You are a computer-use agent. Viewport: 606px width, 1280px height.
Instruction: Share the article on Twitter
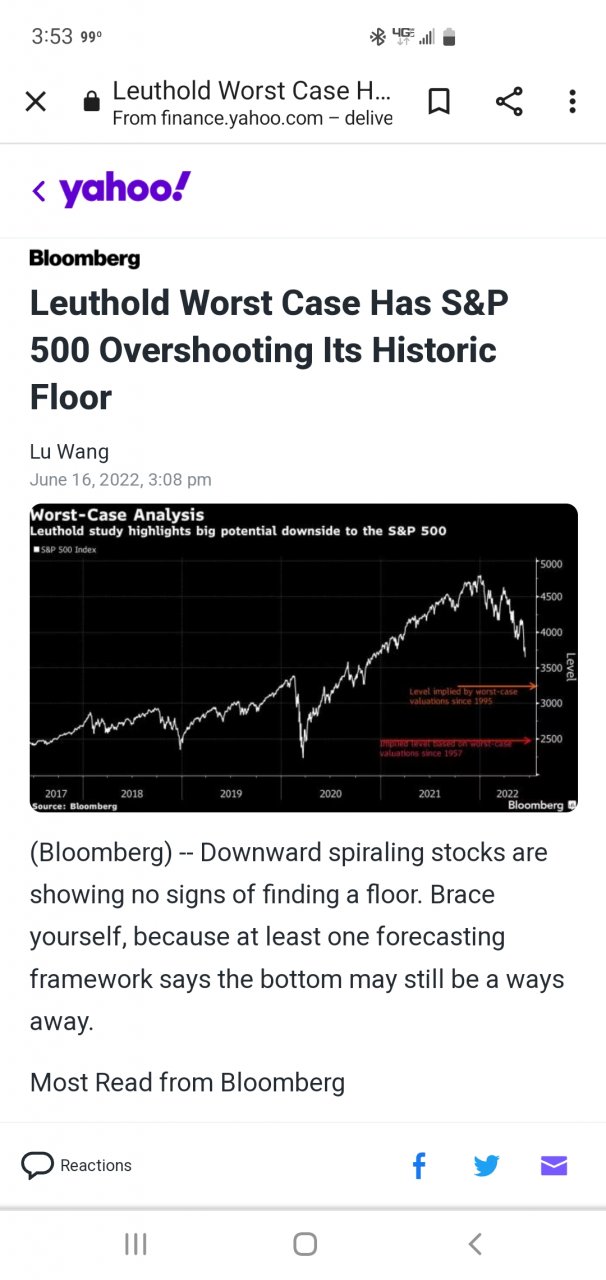tap(486, 1165)
